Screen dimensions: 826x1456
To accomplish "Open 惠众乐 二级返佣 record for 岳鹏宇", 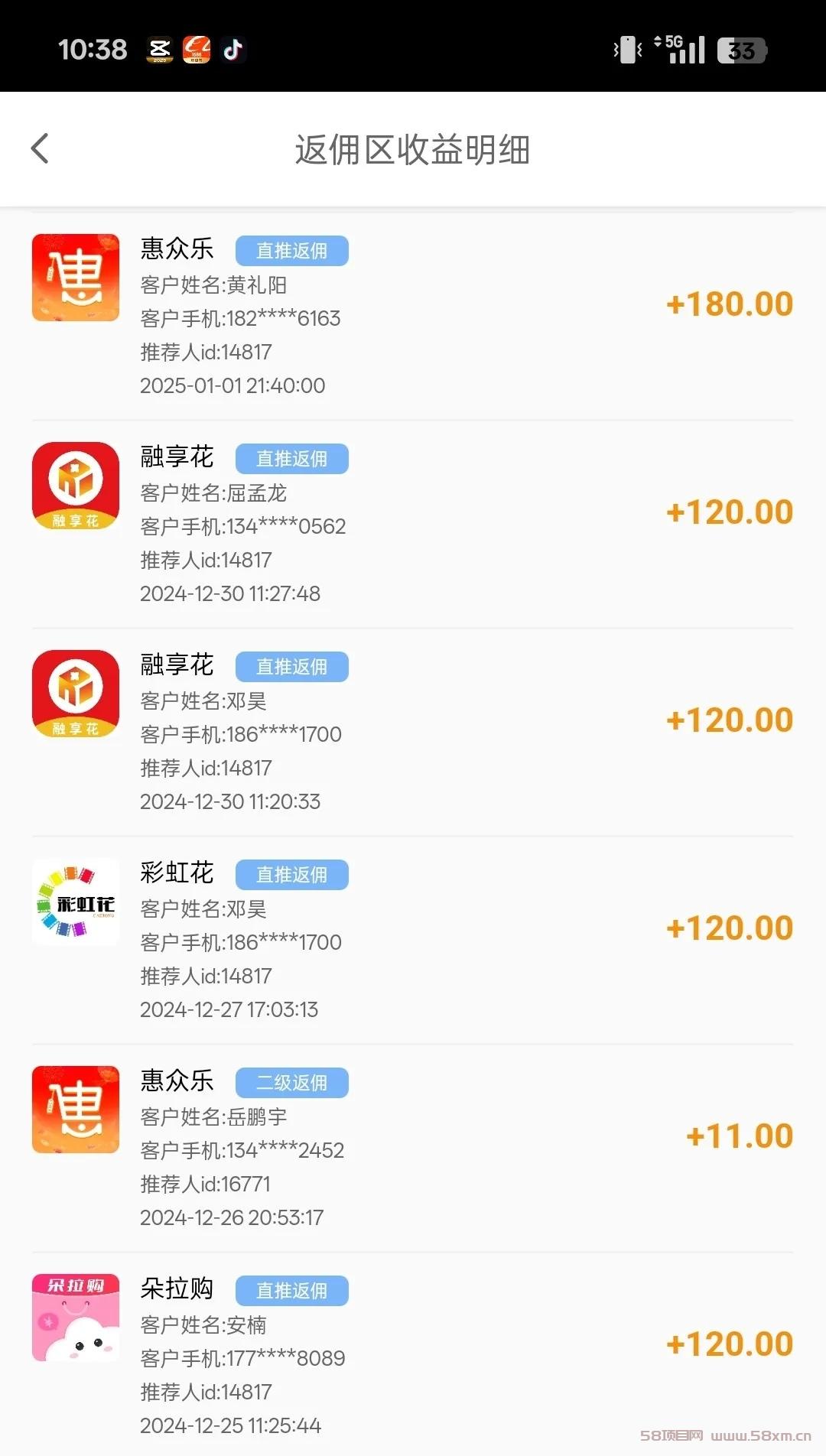I will point(413,1148).
